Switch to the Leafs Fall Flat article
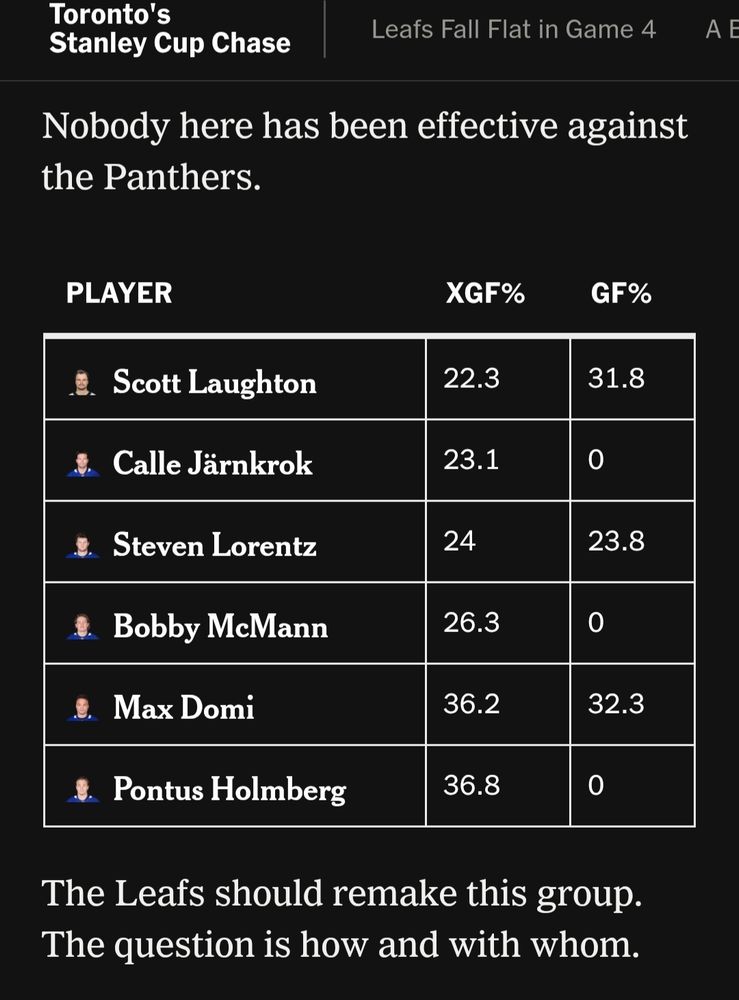Image resolution: width=739 pixels, height=1000 pixels. [514, 30]
